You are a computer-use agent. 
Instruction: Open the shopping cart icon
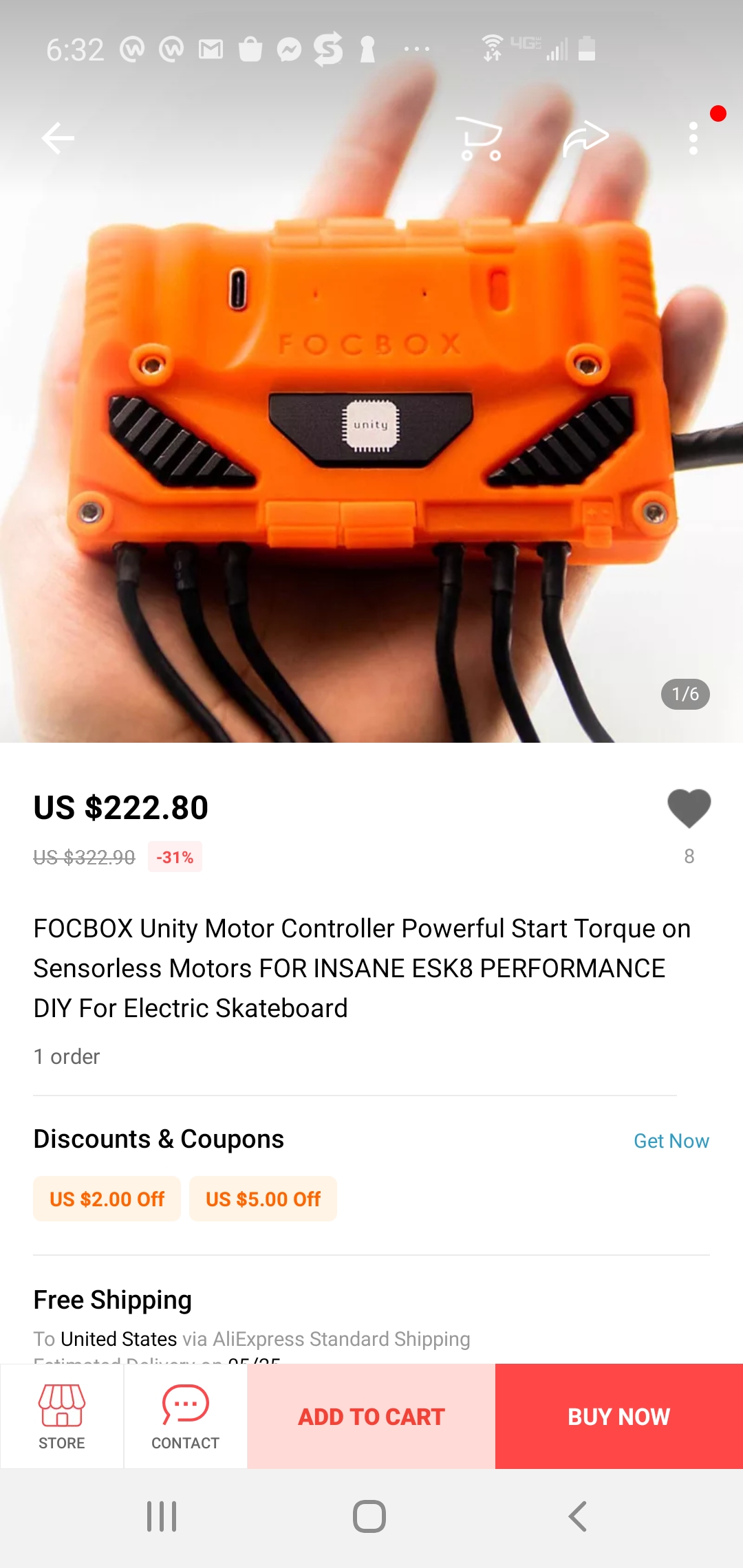point(481,138)
